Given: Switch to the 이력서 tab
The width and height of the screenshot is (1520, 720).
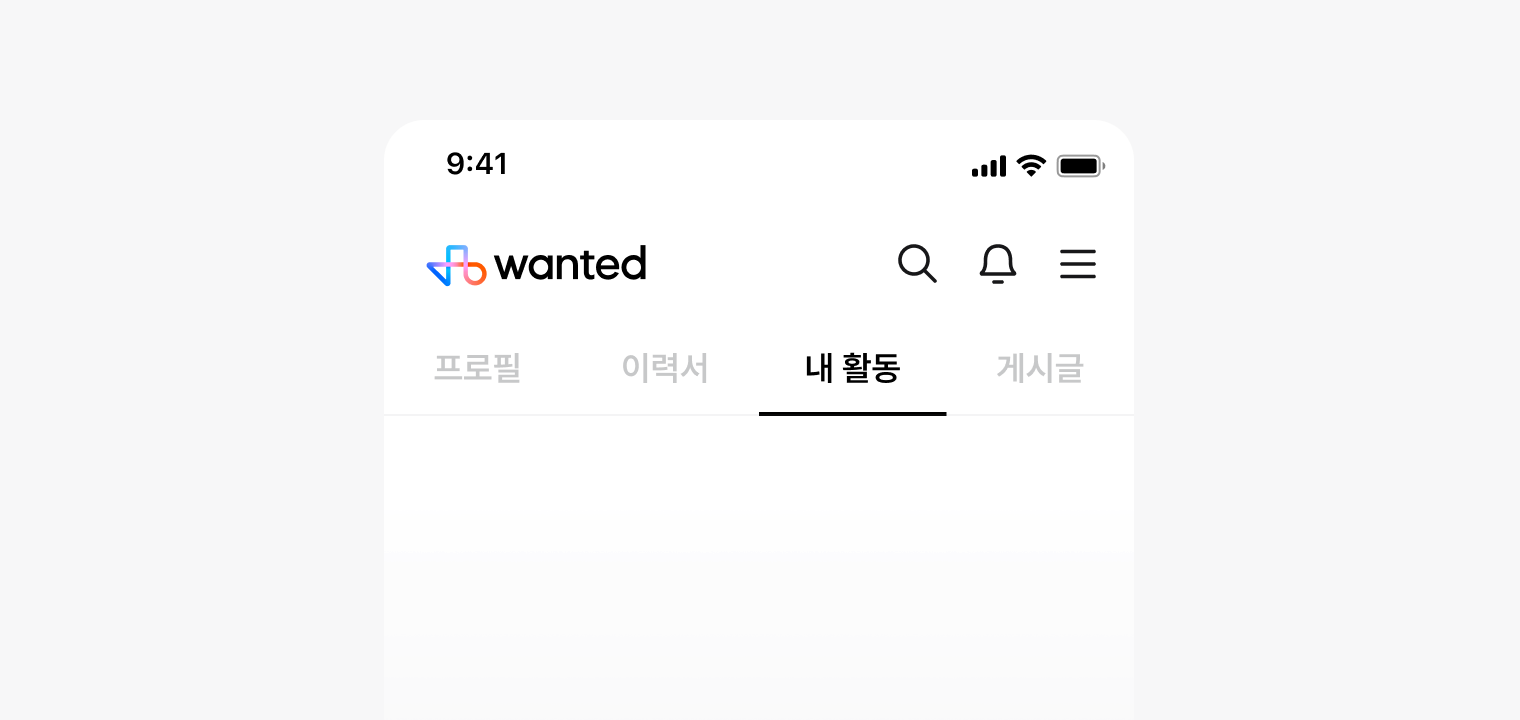Looking at the screenshot, I should point(665,369).
